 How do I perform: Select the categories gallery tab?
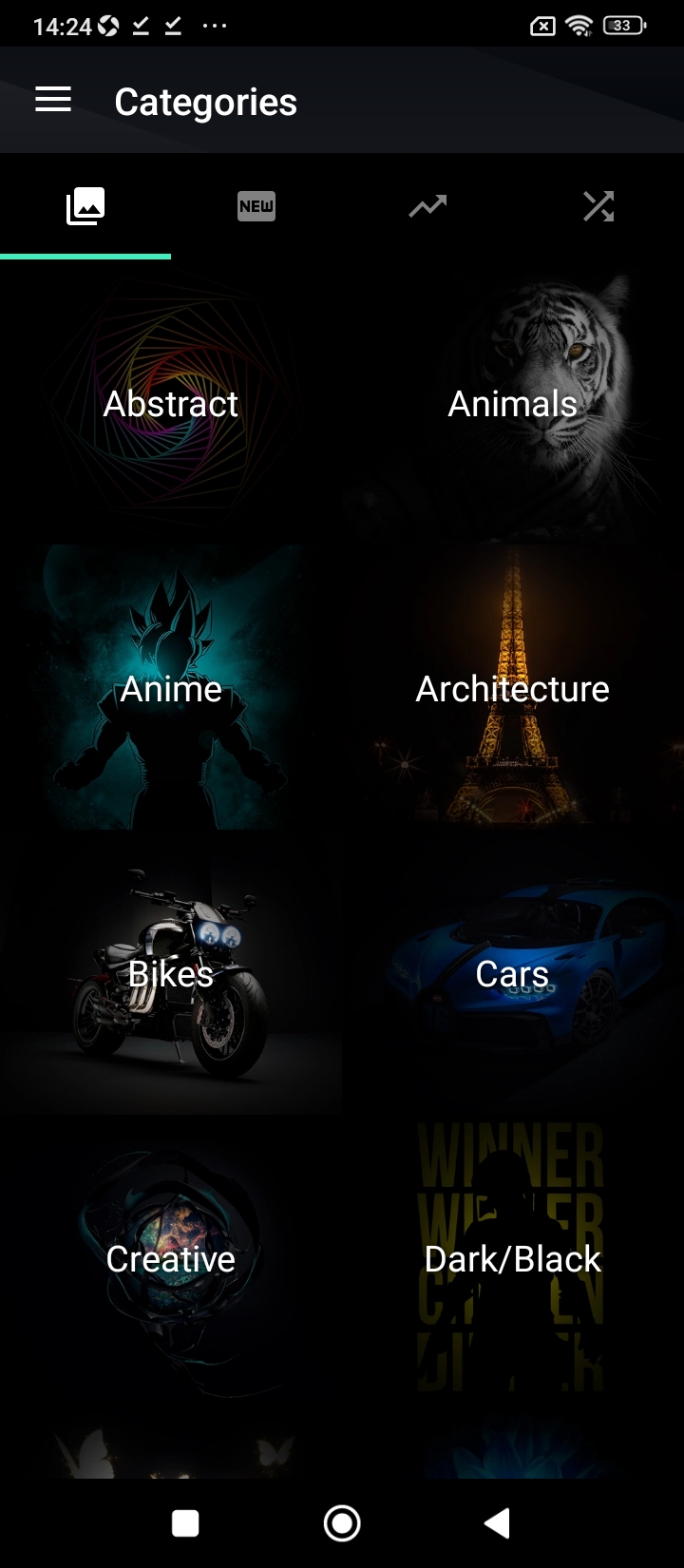[85, 206]
